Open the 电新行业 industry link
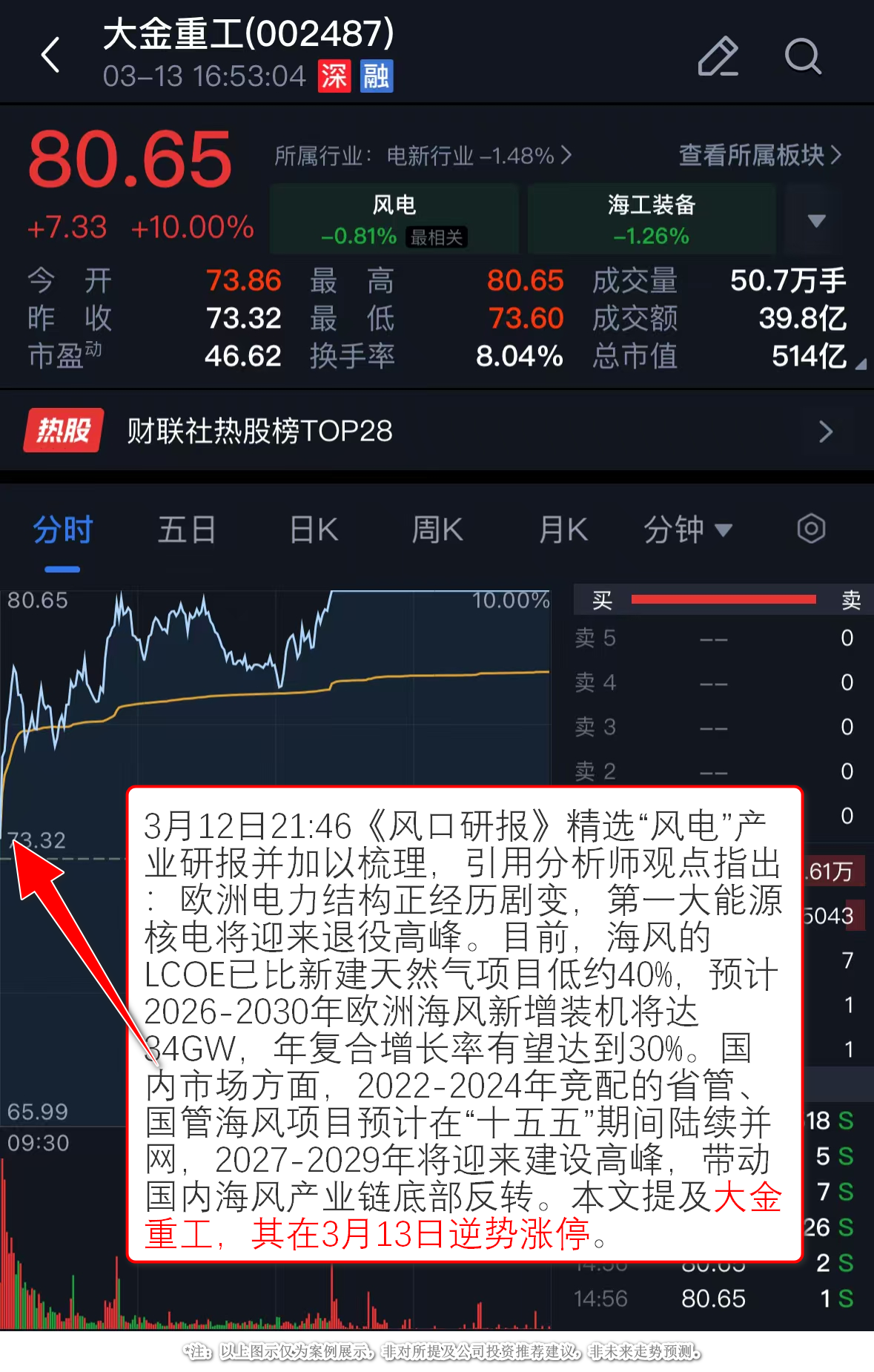Image resolution: width=874 pixels, height=1372 pixels. (x=423, y=156)
